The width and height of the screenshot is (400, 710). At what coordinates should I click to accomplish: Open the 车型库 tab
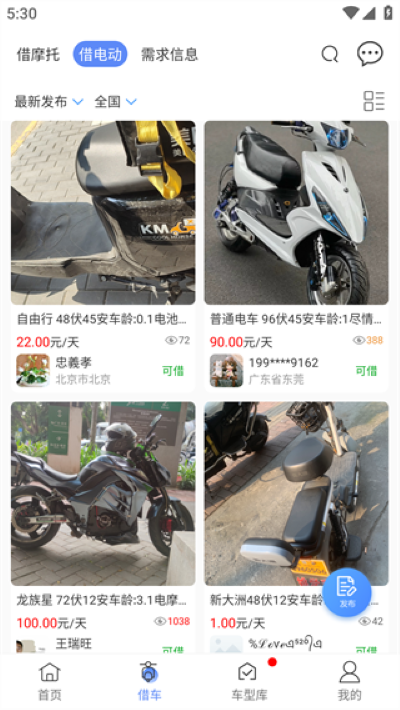click(250, 681)
